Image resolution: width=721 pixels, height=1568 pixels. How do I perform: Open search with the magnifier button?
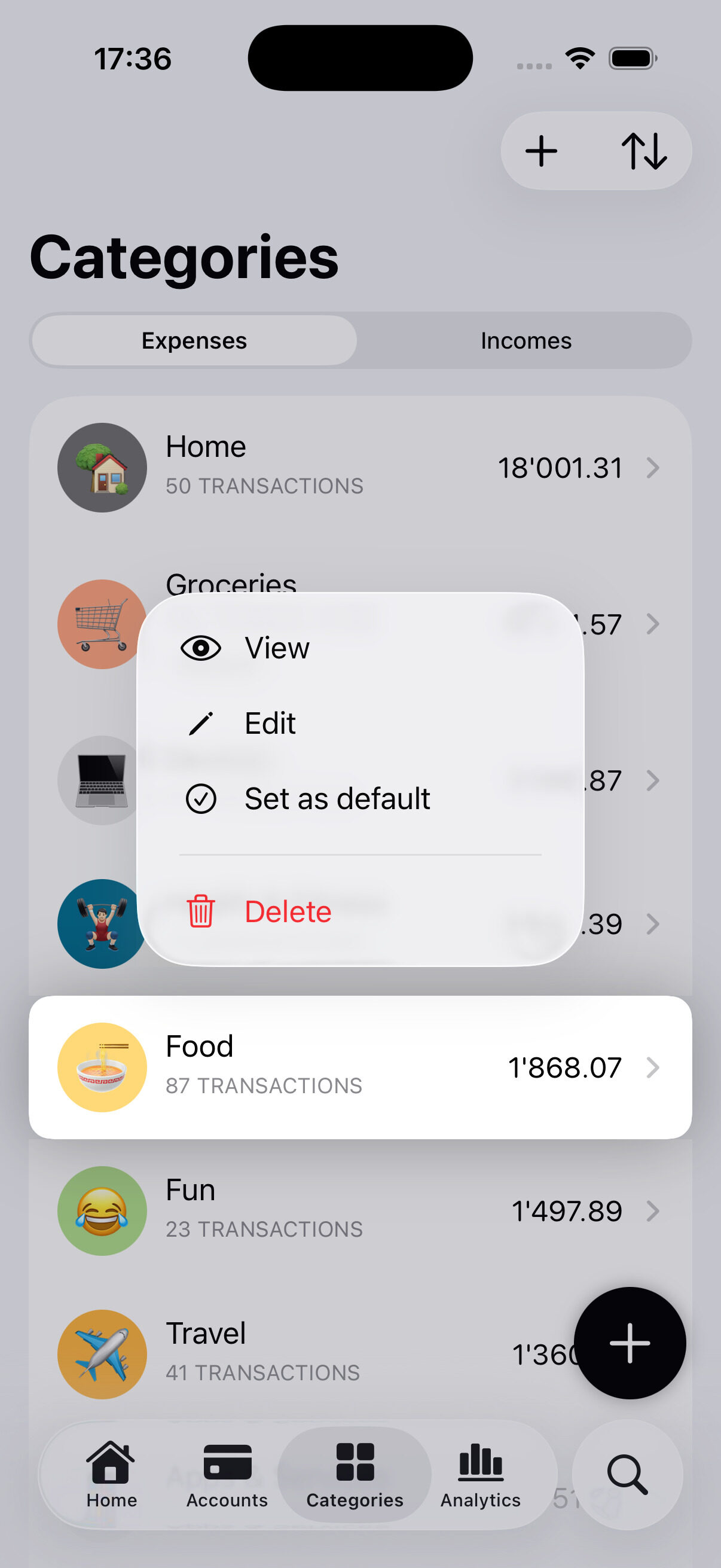[627, 1474]
